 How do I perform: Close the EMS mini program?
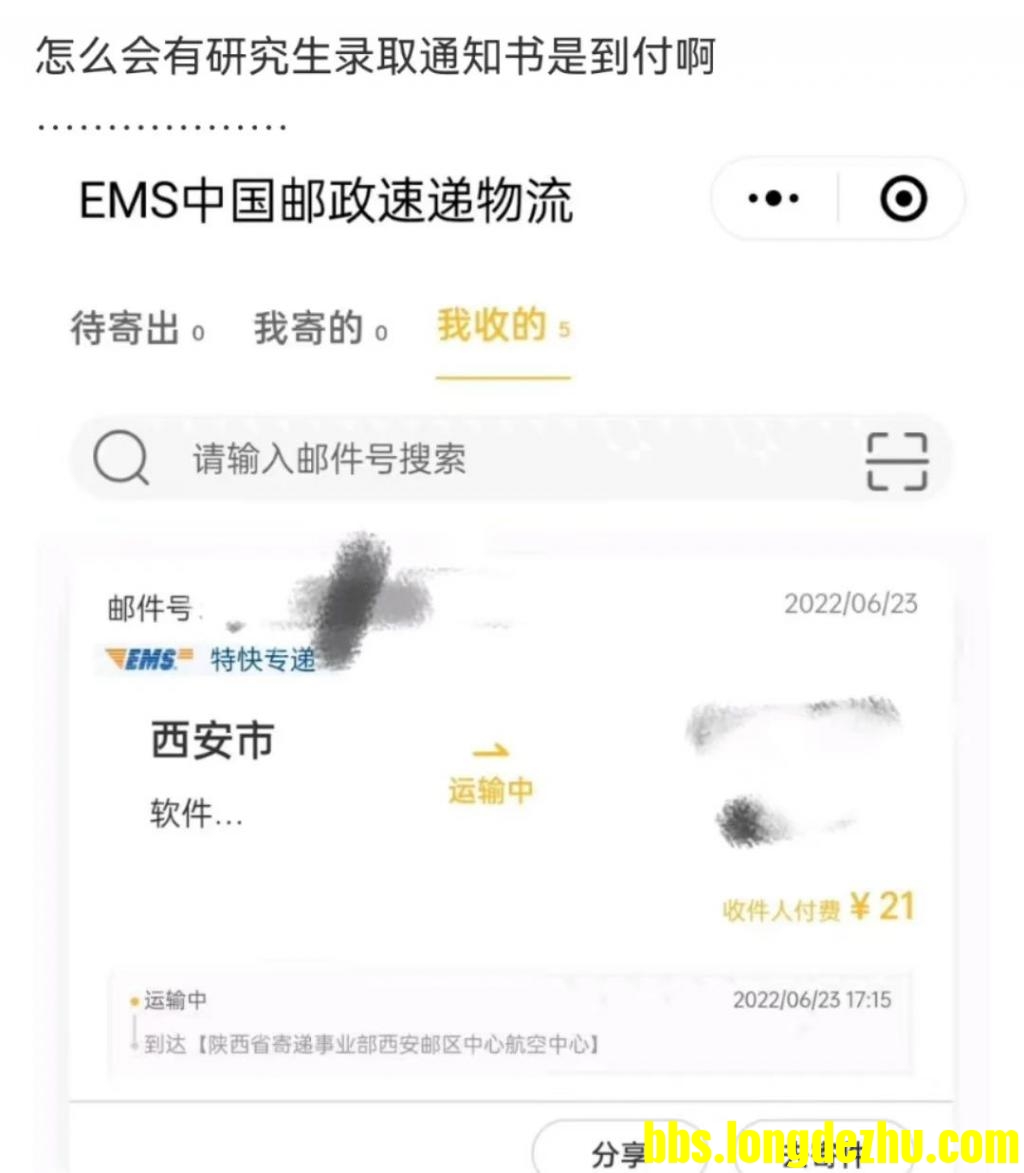click(903, 199)
